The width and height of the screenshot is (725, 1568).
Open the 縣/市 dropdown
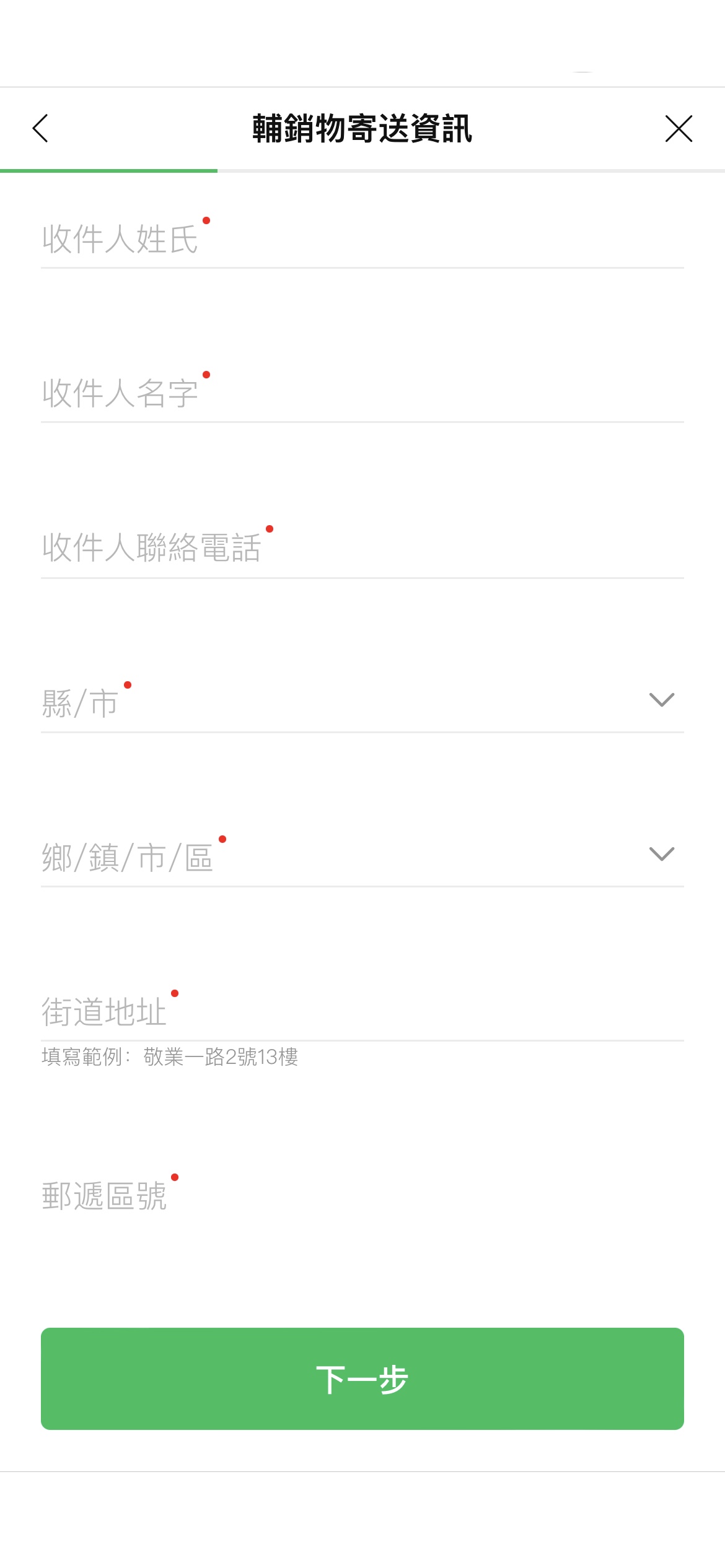(362, 703)
